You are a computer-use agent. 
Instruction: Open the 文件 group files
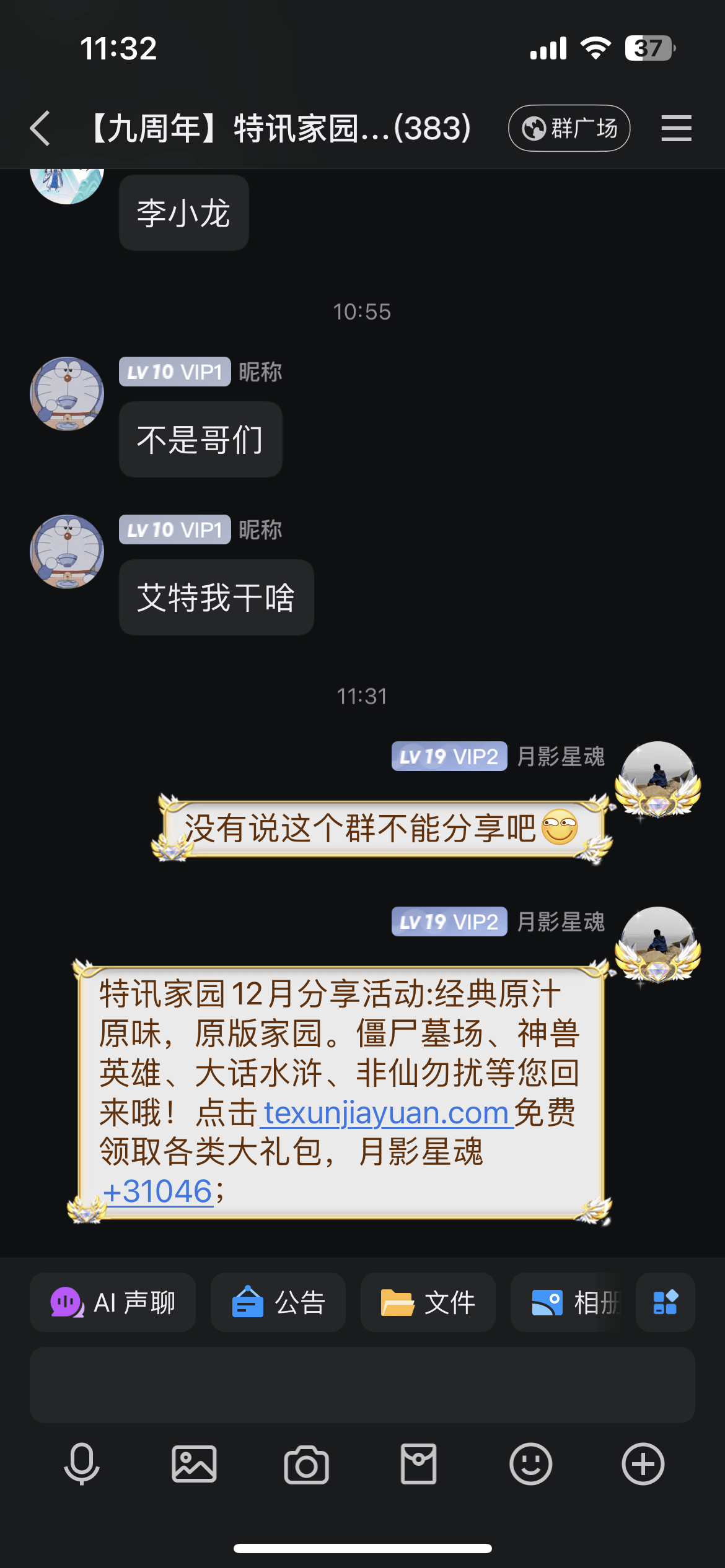428,1302
